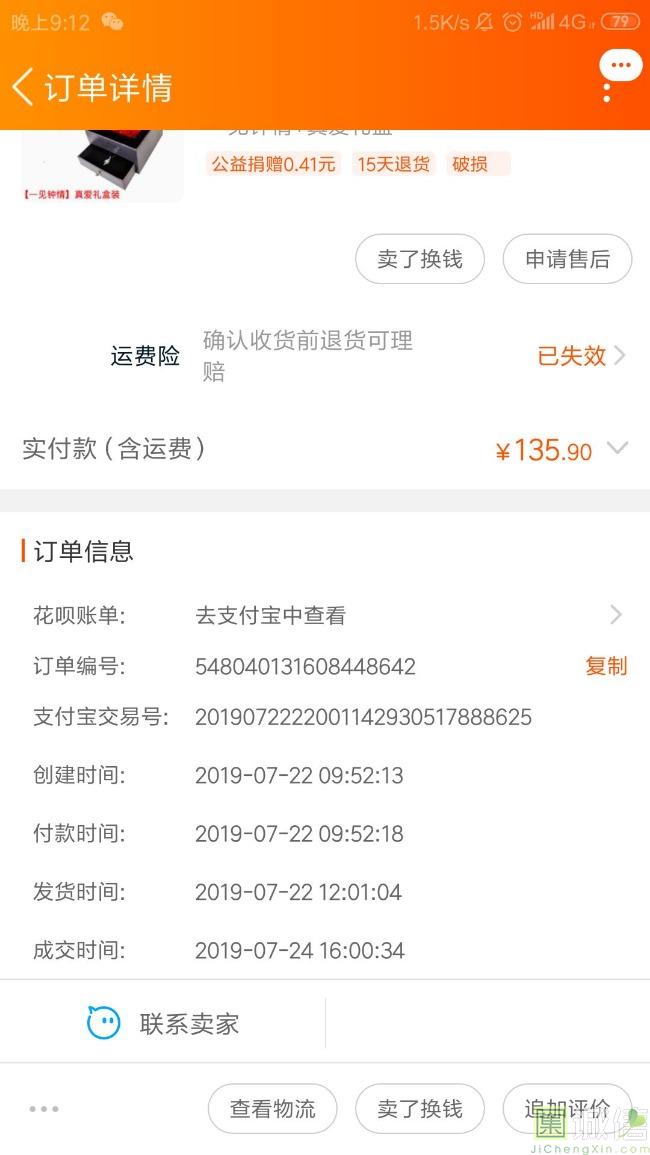
Task: Apply for after-sales via 申请售后
Action: (x=567, y=259)
